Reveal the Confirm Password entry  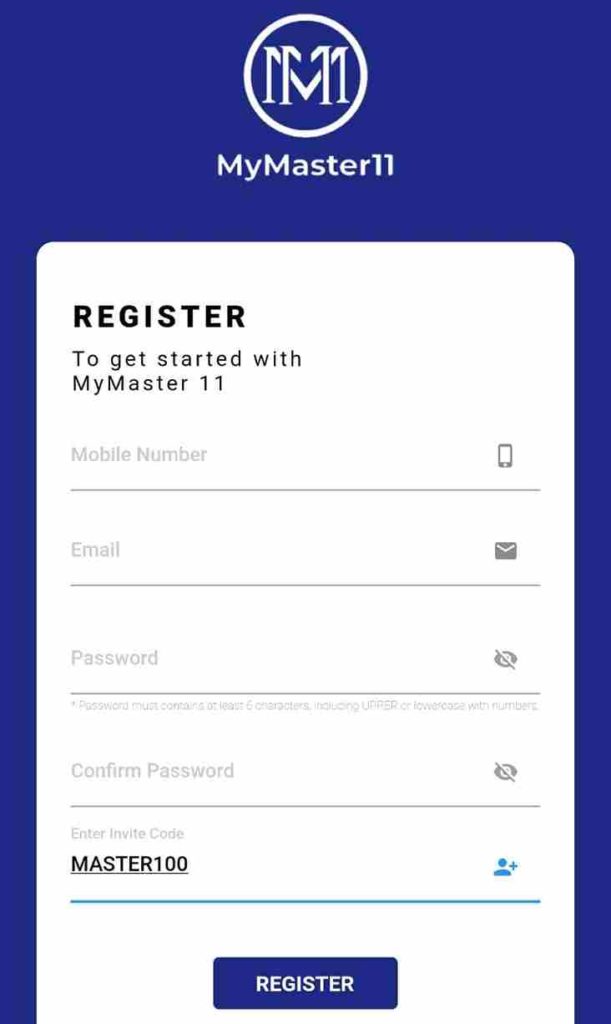(505, 772)
